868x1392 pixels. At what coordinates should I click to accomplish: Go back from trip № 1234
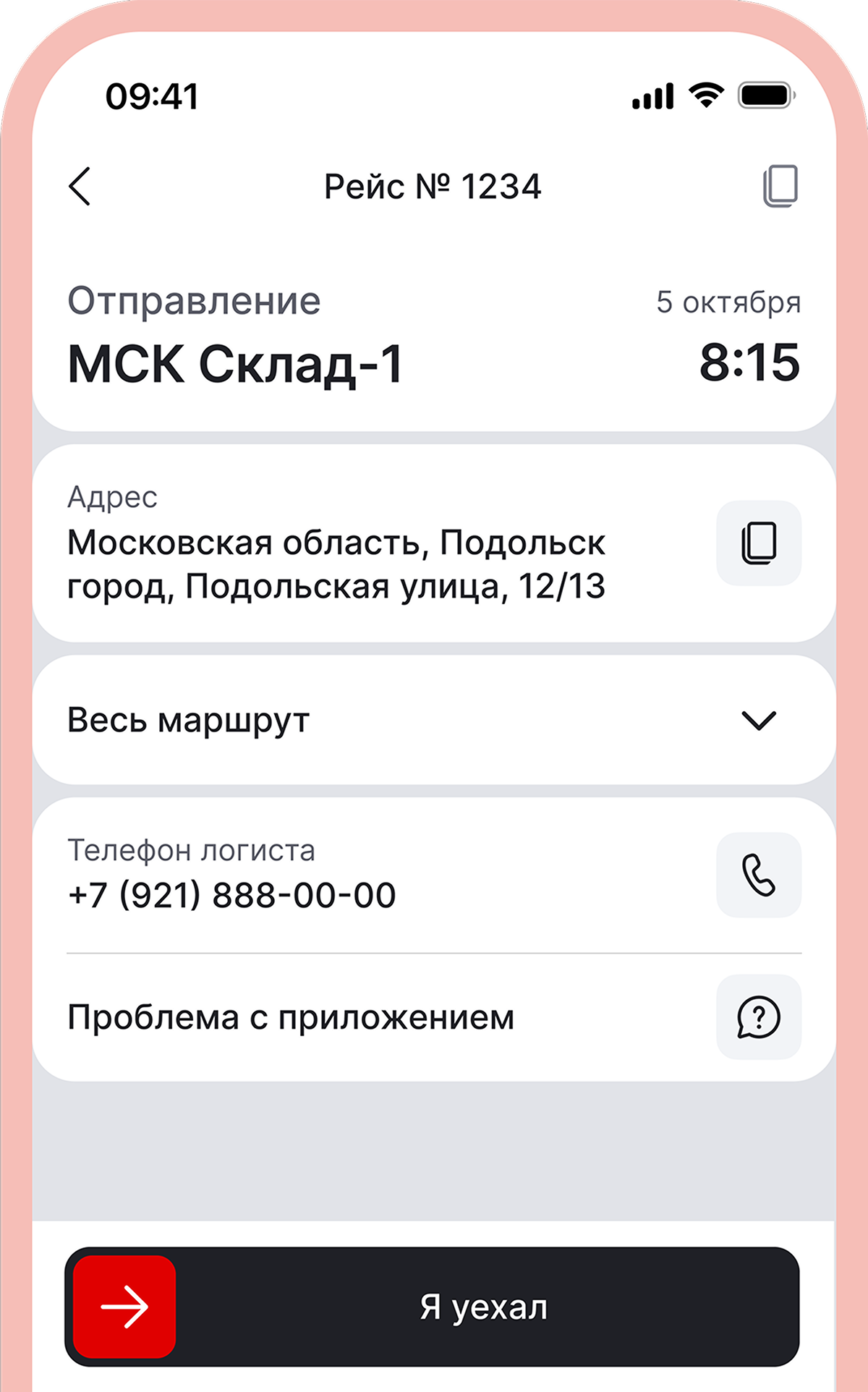click(x=80, y=187)
